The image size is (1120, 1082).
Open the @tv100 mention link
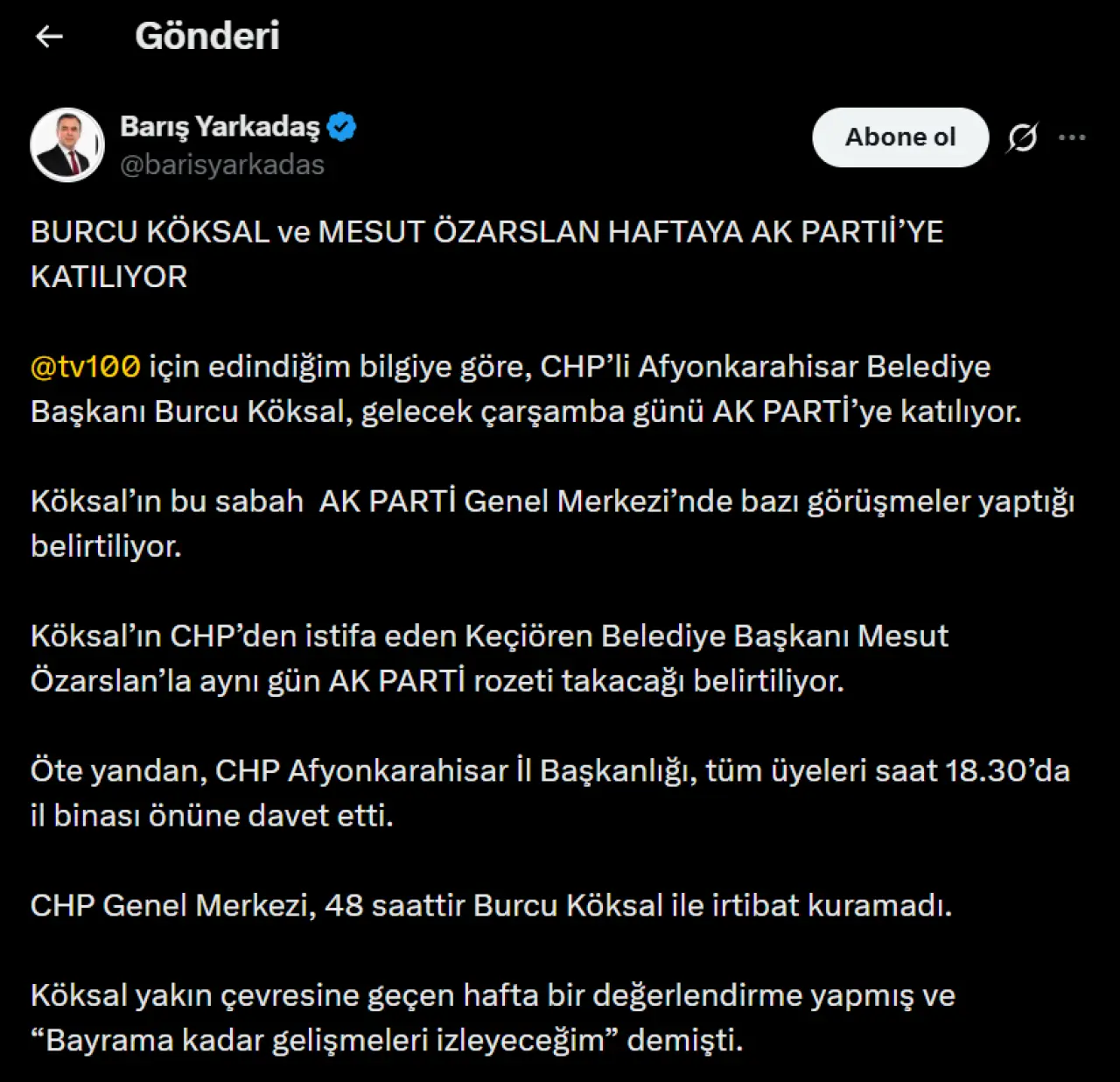tap(86, 366)
